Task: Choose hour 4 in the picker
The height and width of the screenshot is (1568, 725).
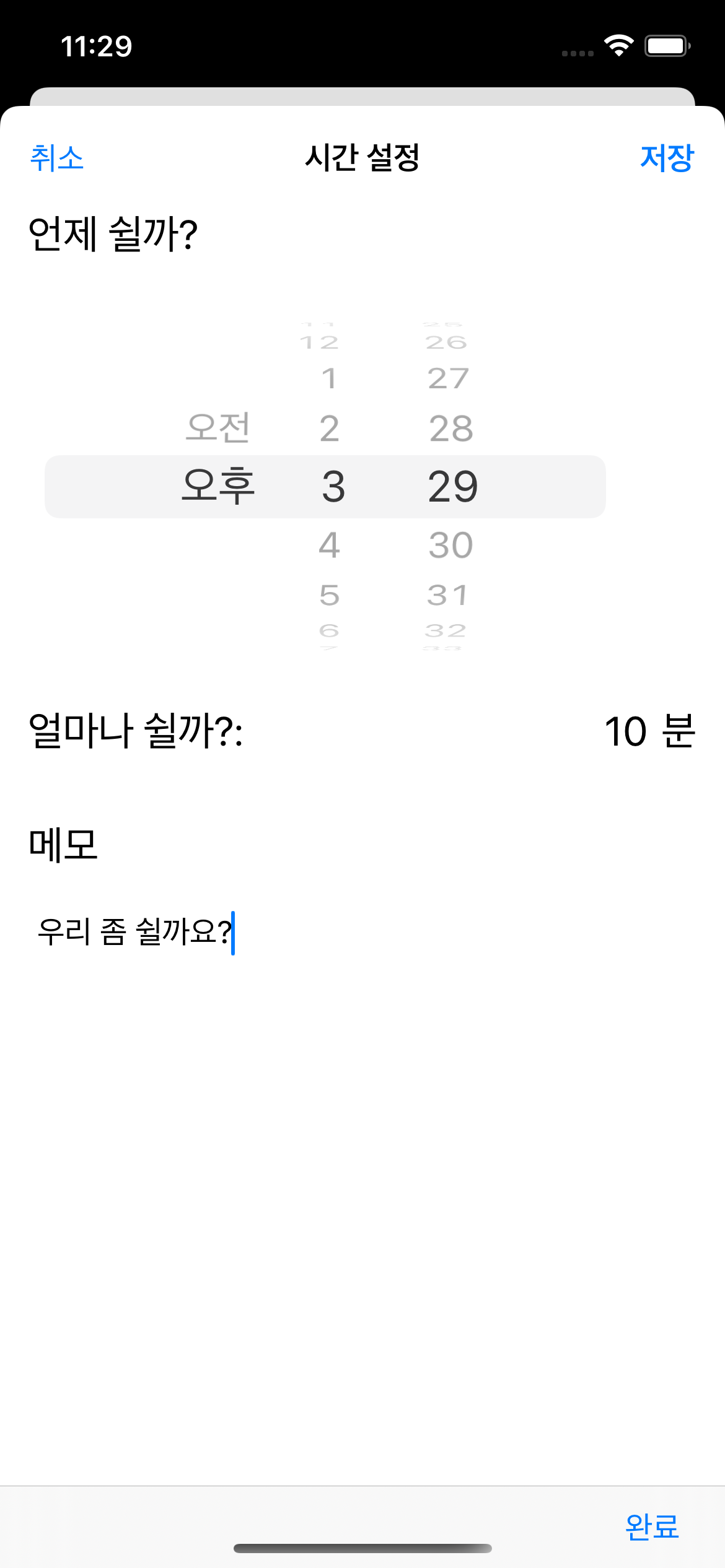Action: pos(330,546)
